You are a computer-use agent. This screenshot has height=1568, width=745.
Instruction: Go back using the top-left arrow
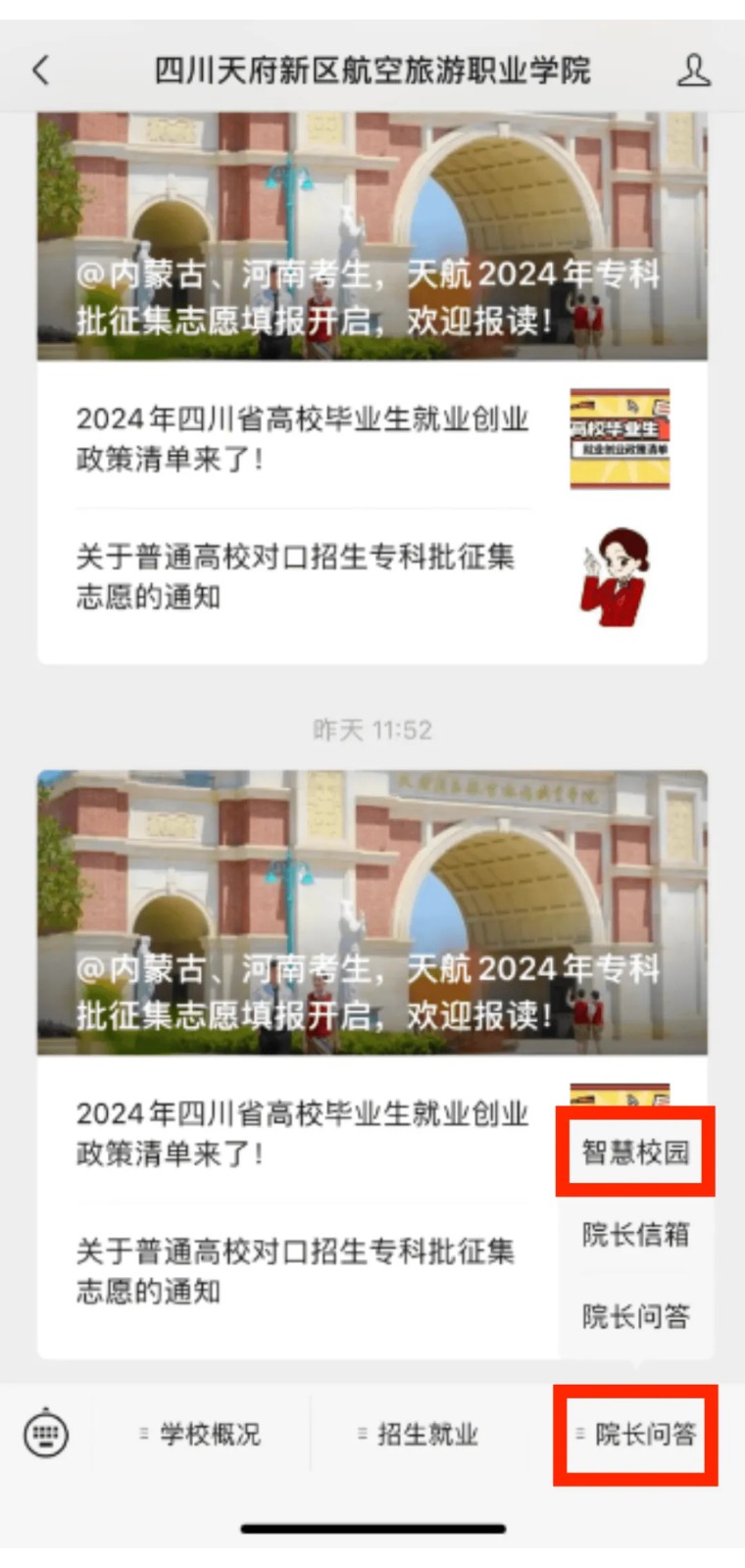41,71
